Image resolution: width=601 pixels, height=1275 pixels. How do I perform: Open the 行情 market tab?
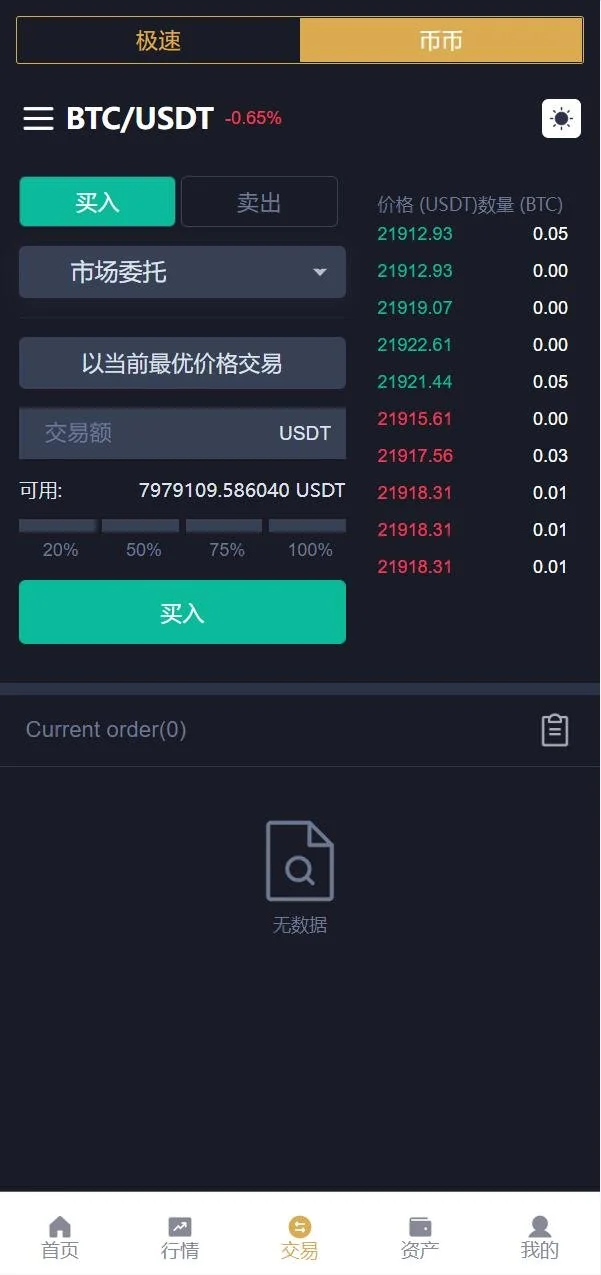point(180,1236)
